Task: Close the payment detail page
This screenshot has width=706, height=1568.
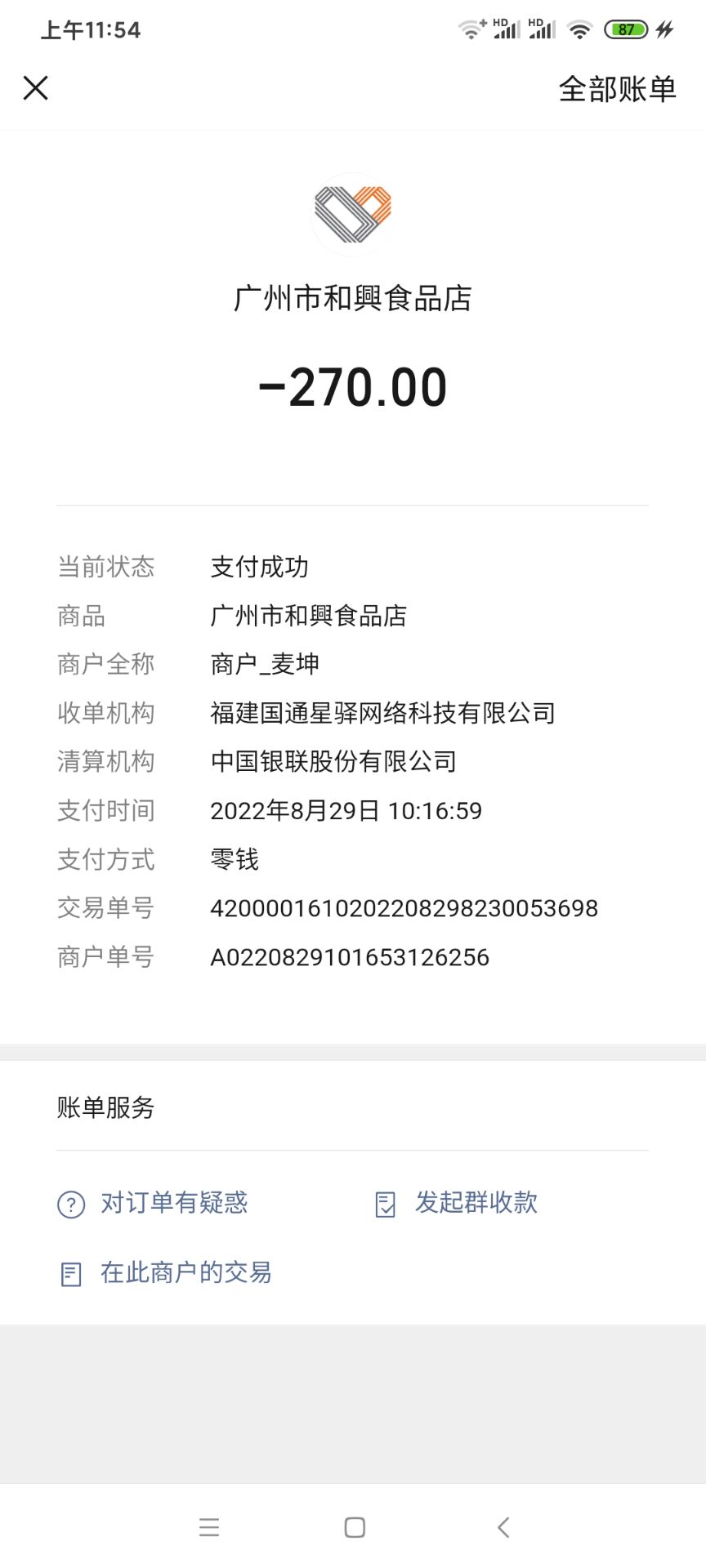Action: [x=36, y=88]
